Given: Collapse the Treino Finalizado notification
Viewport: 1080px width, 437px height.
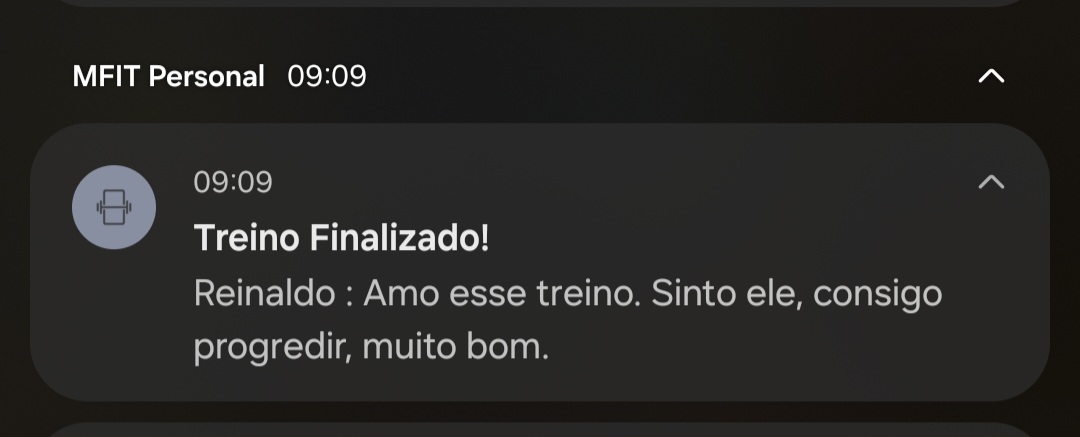Looking at the screenshot, I should click(x=990, y=182).
